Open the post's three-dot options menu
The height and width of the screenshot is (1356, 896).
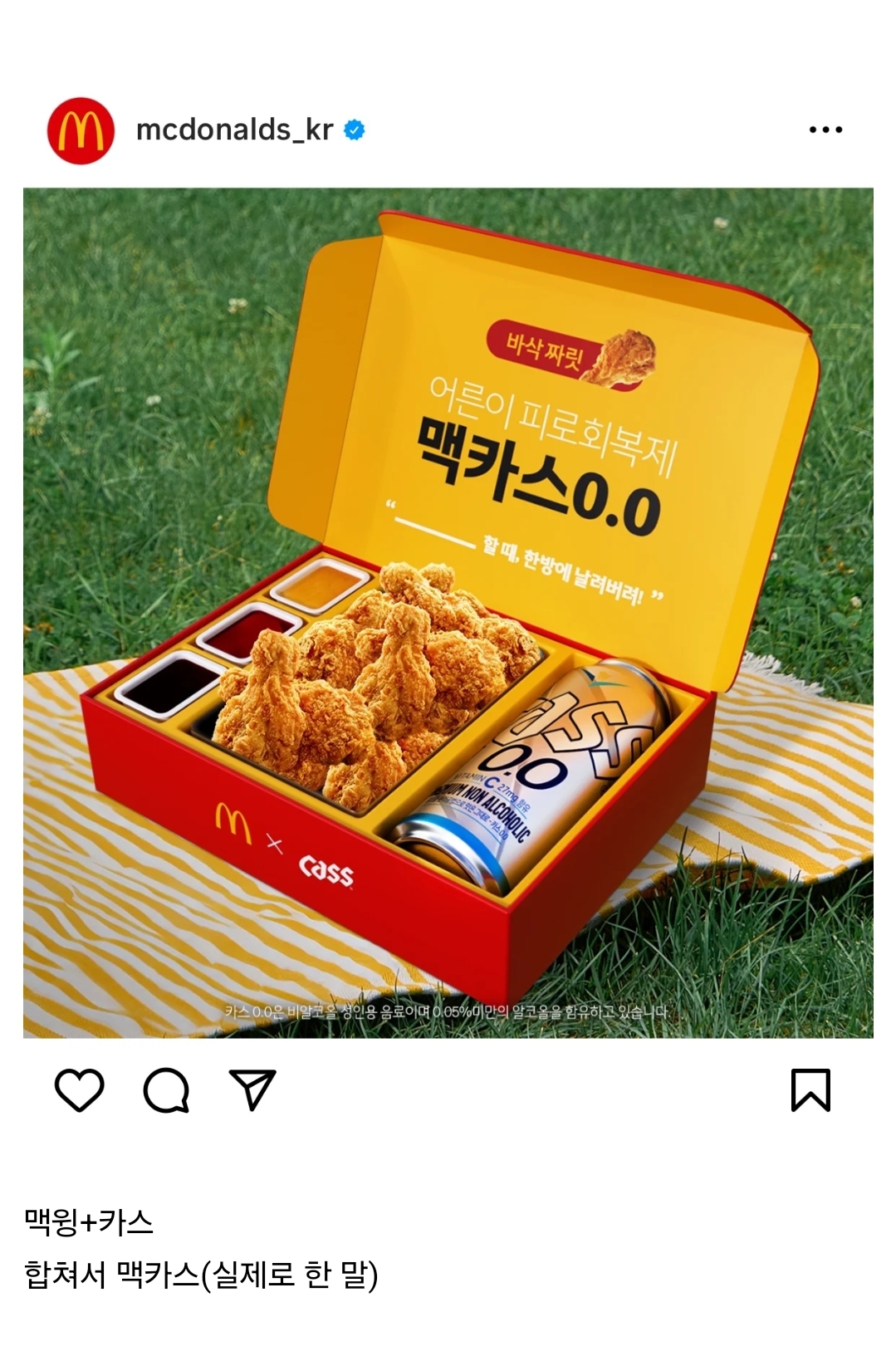(825, 130)
